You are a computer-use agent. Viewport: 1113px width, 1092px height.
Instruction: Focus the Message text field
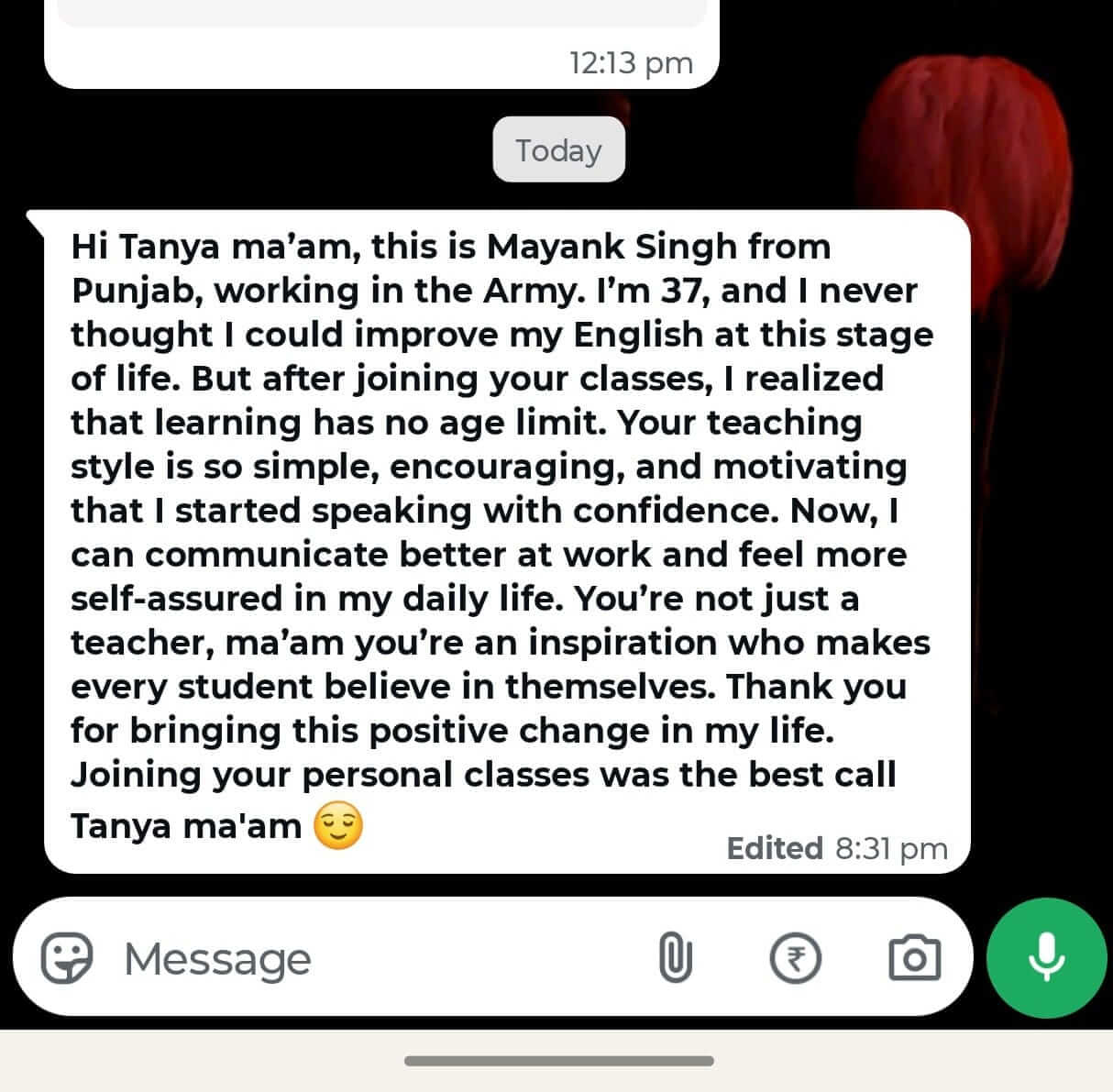[367, 959]
